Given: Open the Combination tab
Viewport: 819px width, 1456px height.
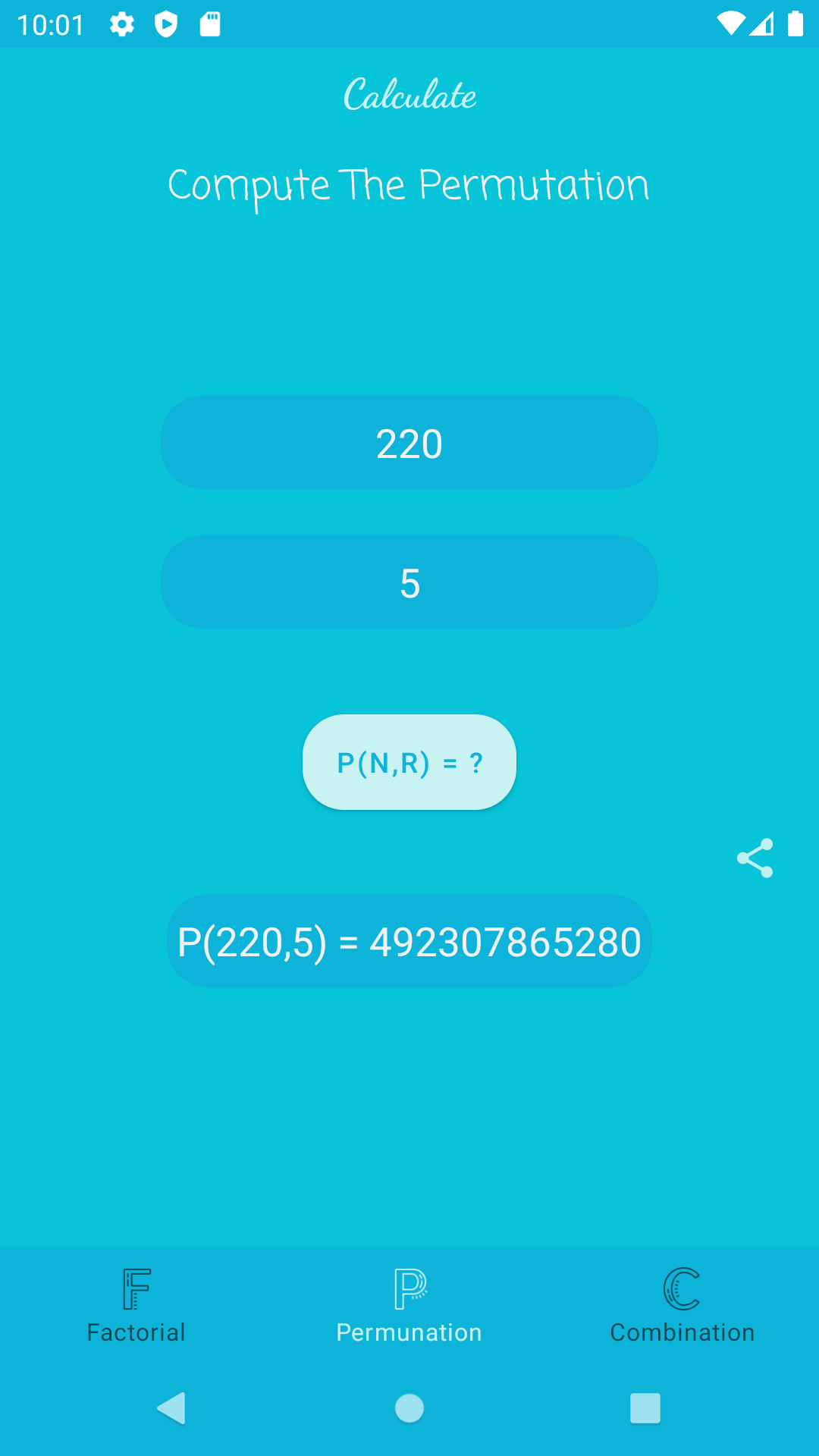Looking at the screenshot, I should tap(682, 1306).
